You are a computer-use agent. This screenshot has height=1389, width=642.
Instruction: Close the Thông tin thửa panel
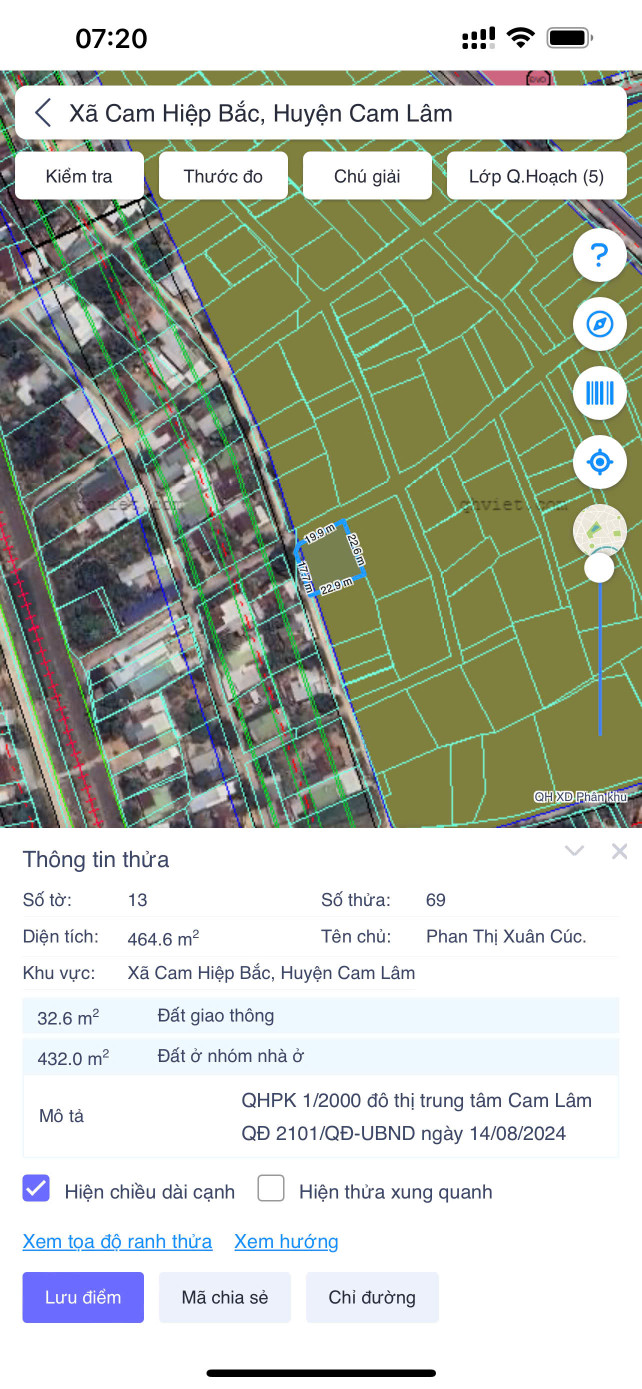[x=620, y=852]
